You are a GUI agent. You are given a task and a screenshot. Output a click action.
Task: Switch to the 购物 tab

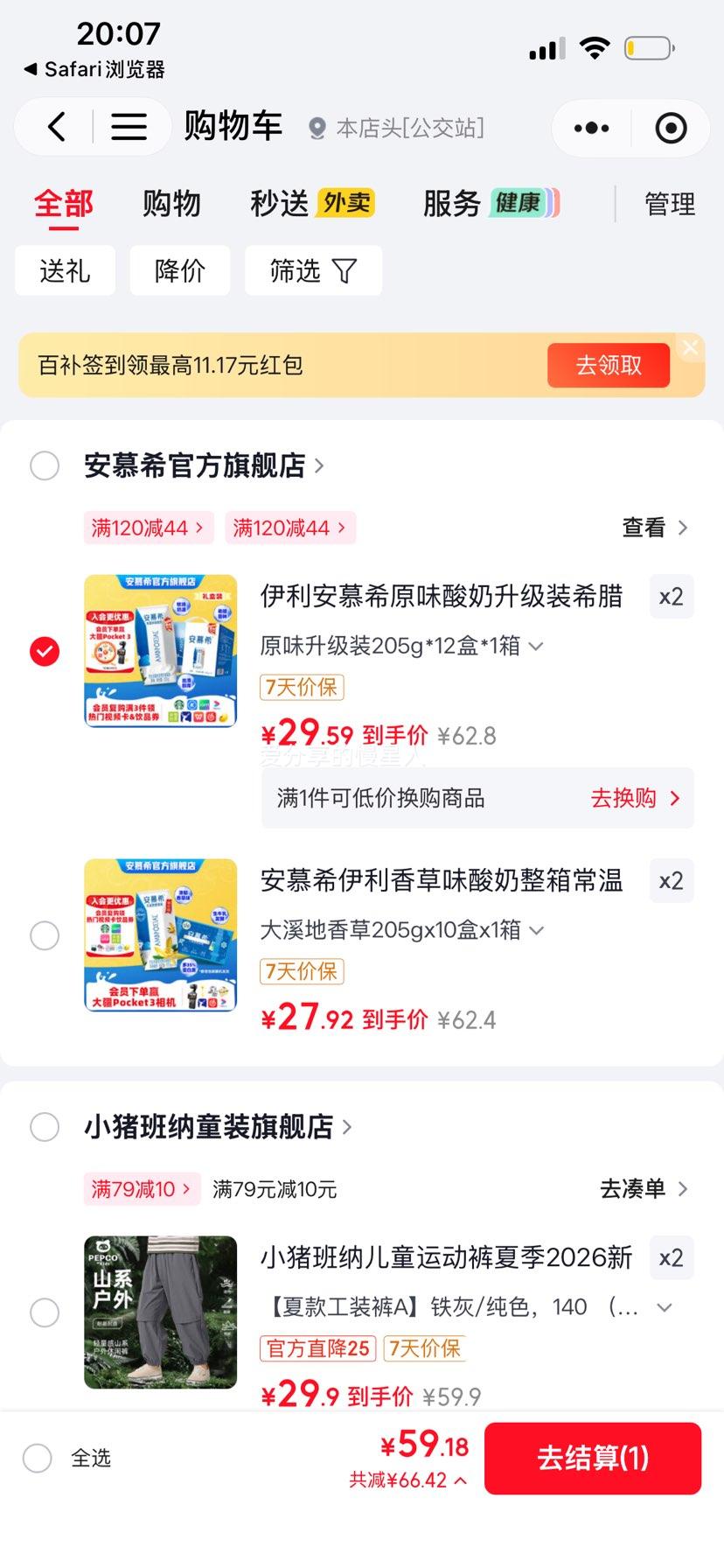(x=171, y=203)
